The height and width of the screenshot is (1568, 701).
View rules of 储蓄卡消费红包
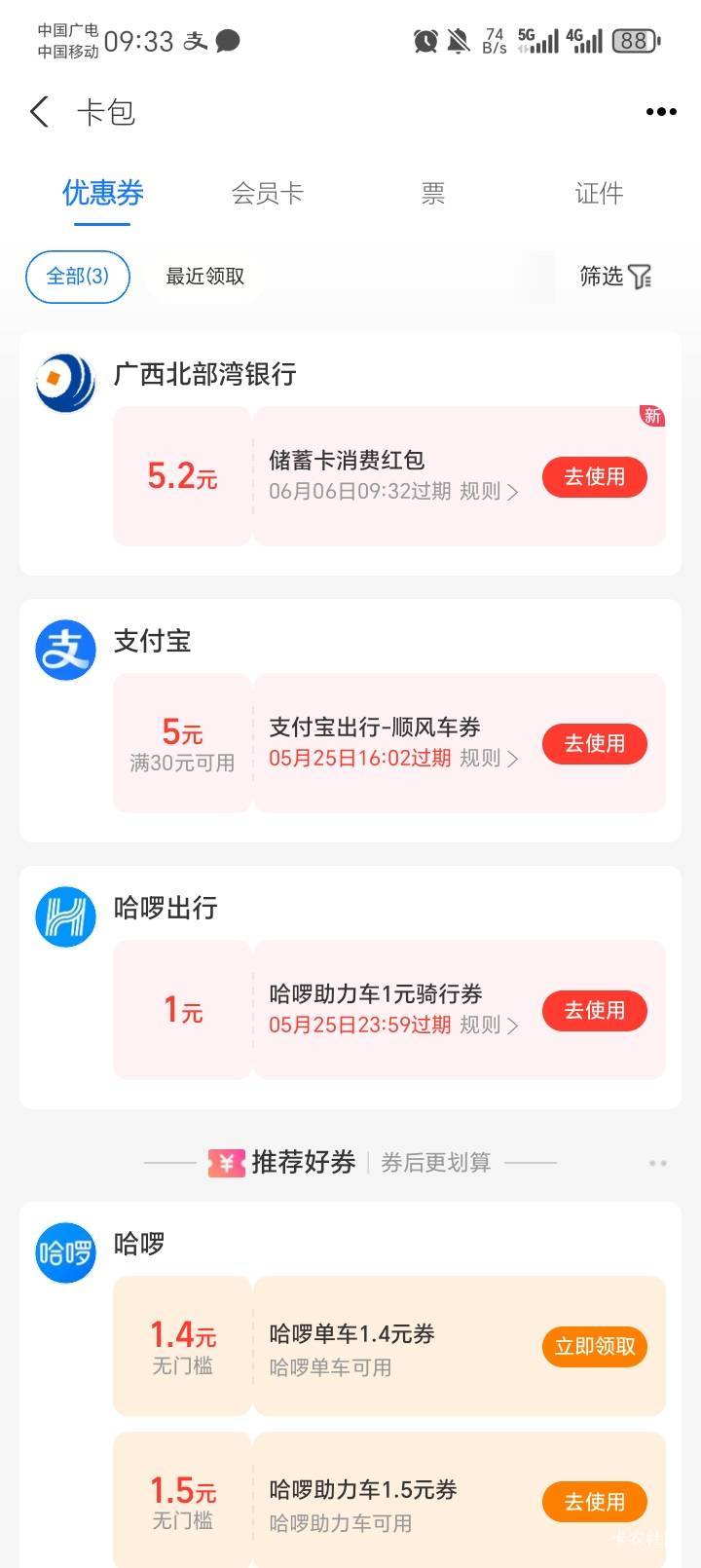coord(489,492)
